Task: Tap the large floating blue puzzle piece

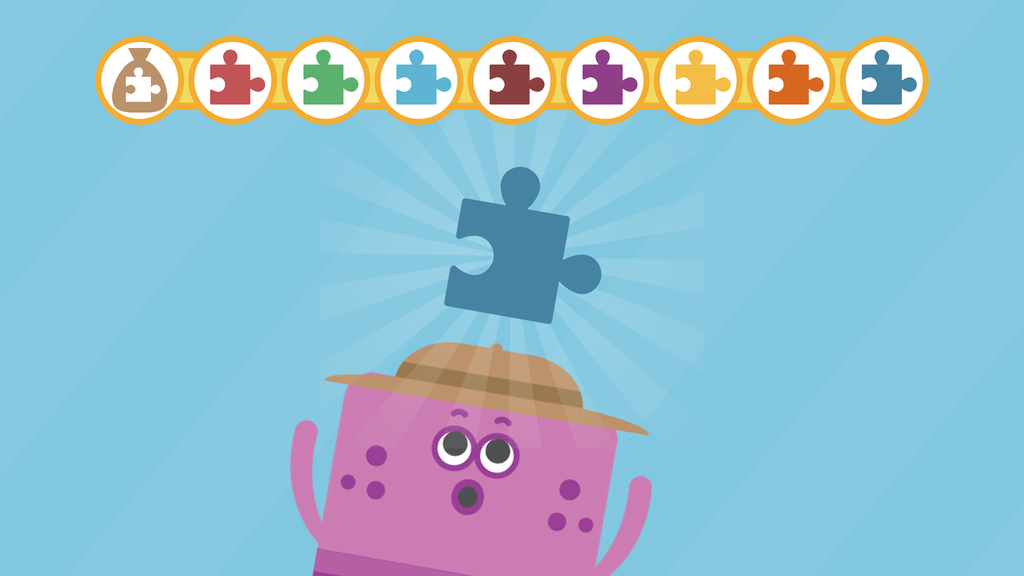Action: [512, 255]
